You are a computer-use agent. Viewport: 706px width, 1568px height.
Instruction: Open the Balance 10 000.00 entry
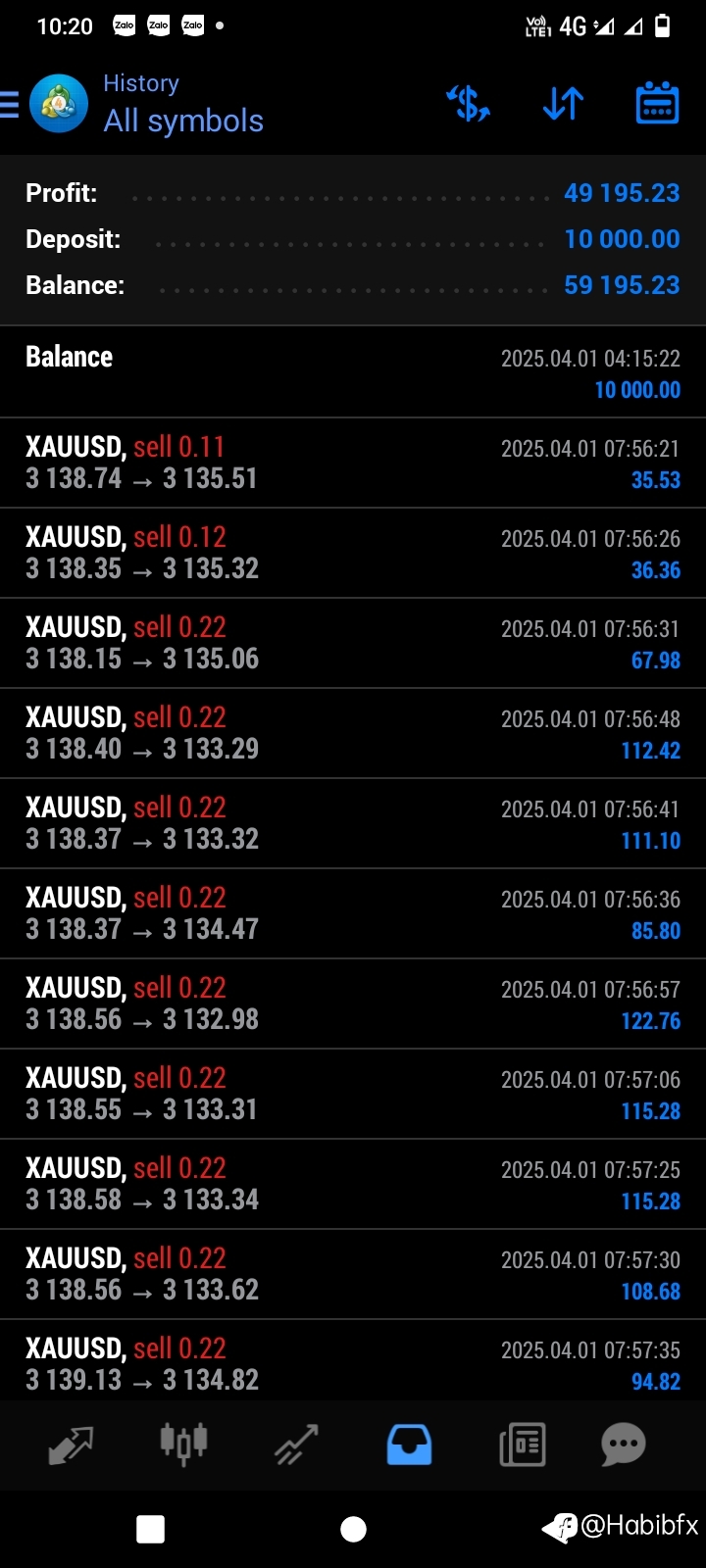coord(353,372)
